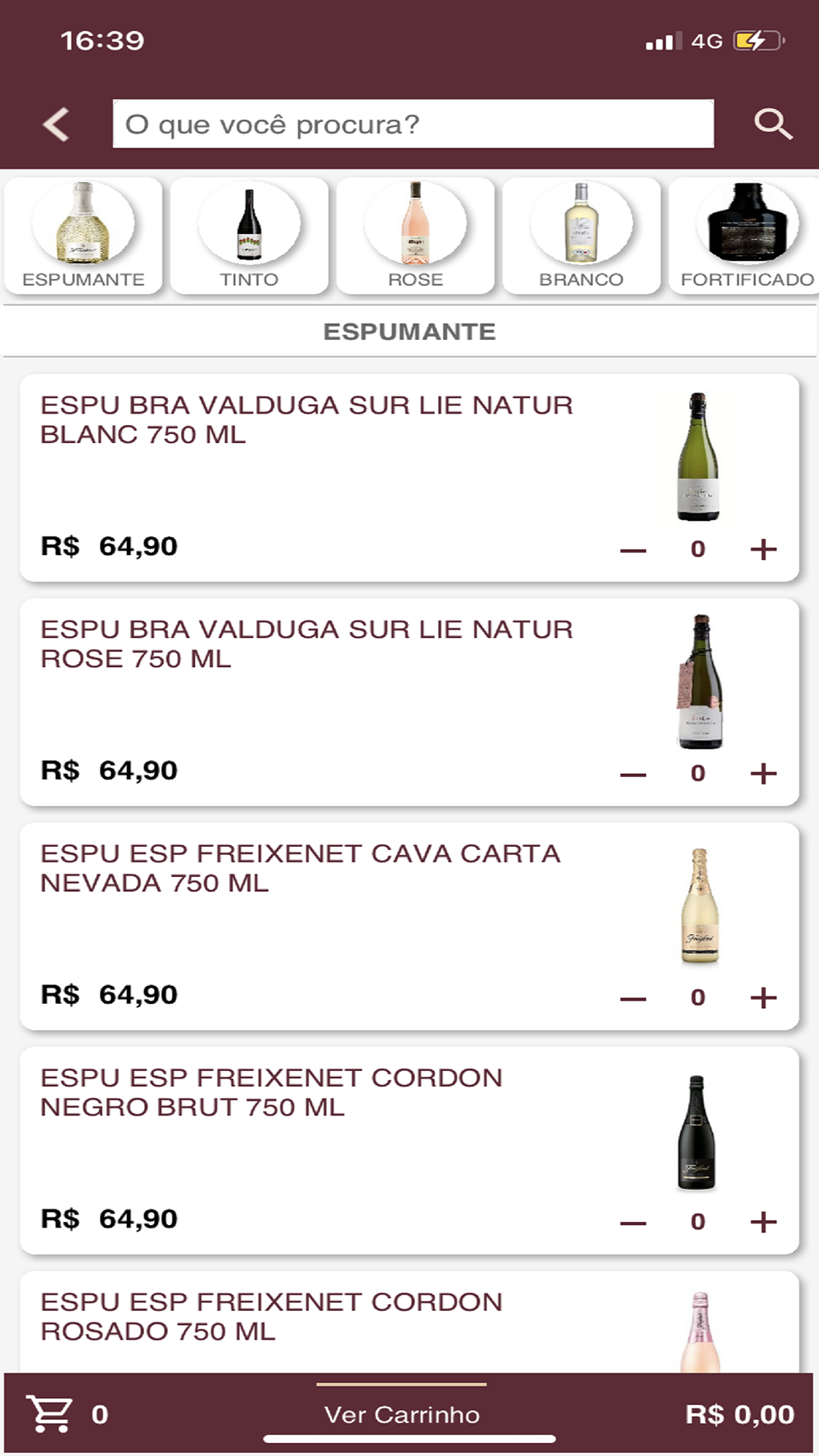
Task: Decrease Freixenet Cordon Negro Brut quantity
Action: pos(633,1223)
